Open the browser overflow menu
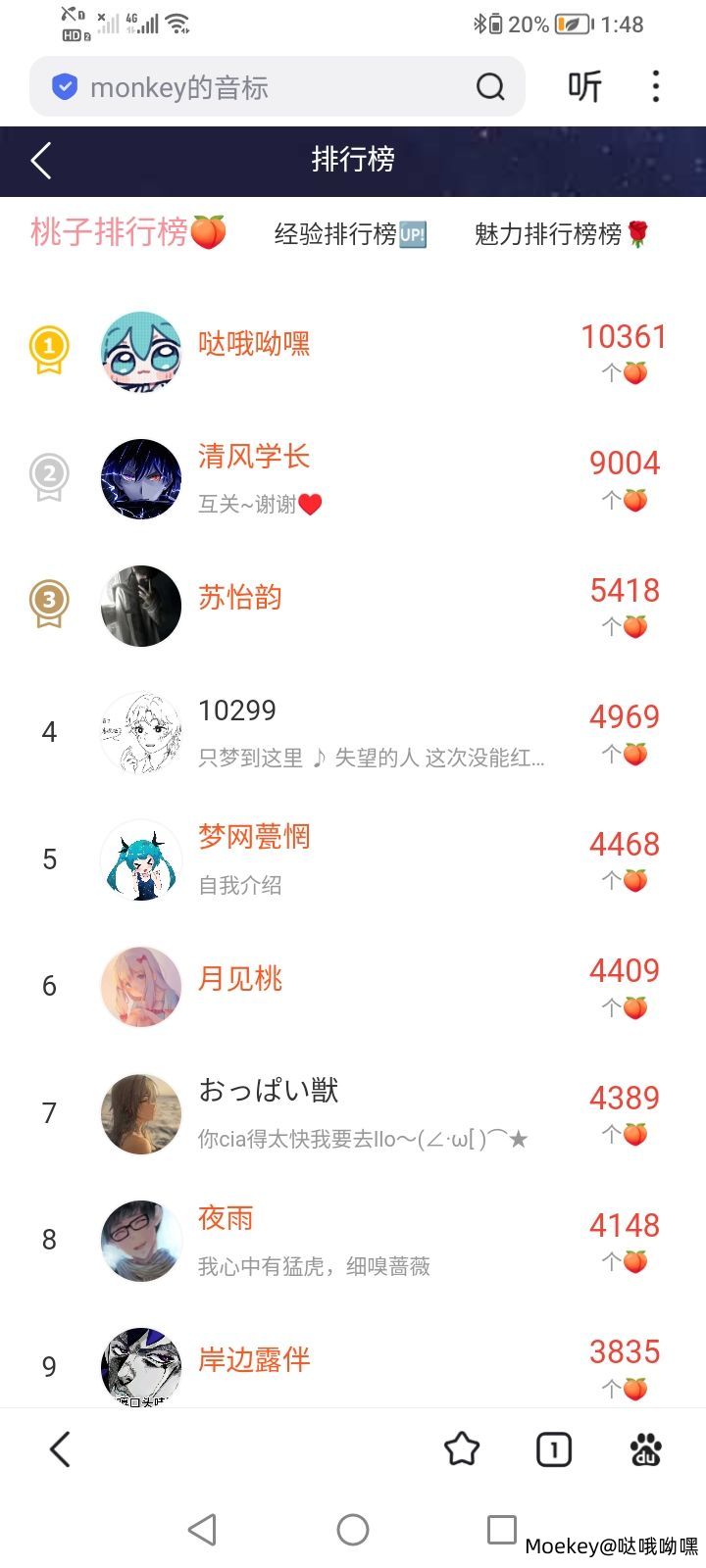The width and height of the screenshot is (706, 1568). pos(655,87)
